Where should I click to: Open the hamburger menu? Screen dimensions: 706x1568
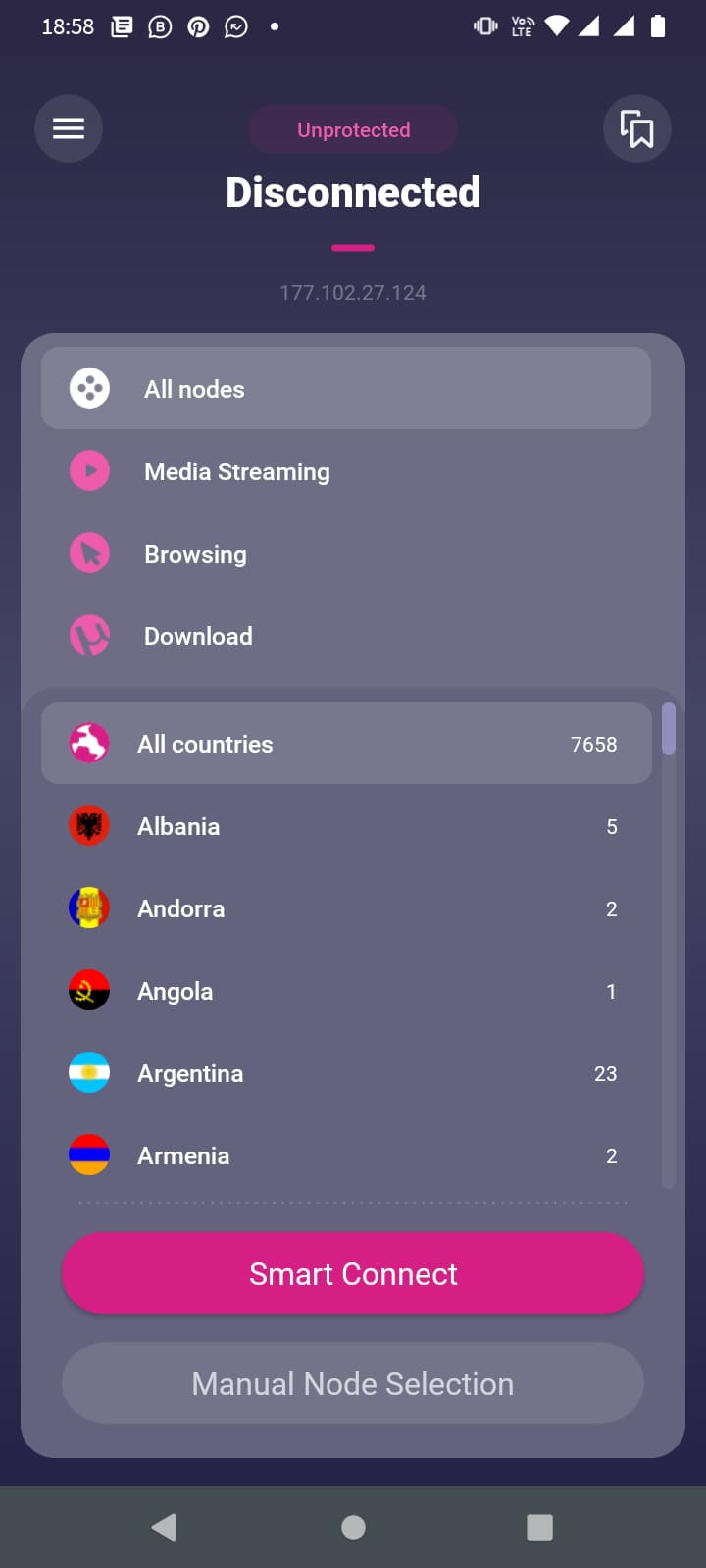[69, 128]
